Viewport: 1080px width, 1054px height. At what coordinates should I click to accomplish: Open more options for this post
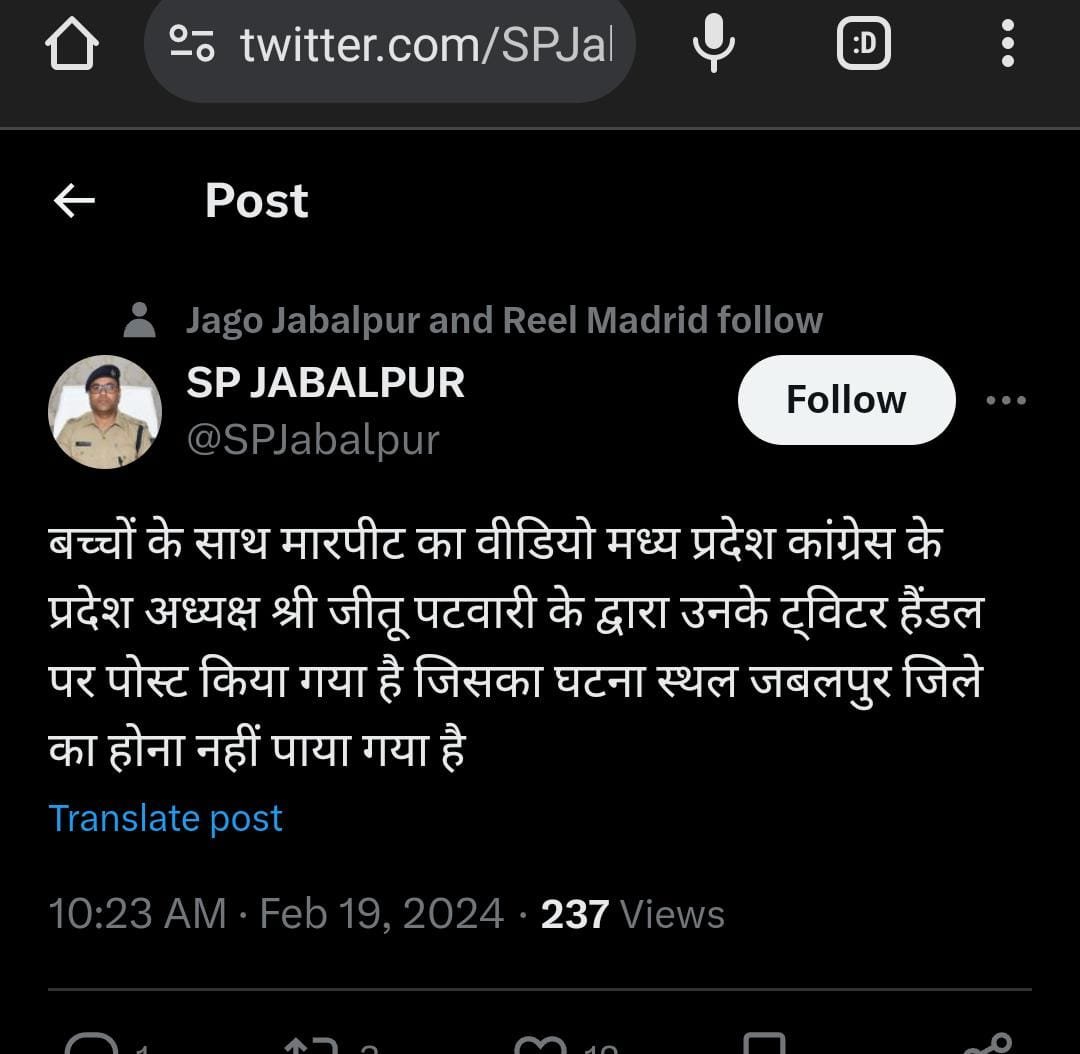point(1006,401)
